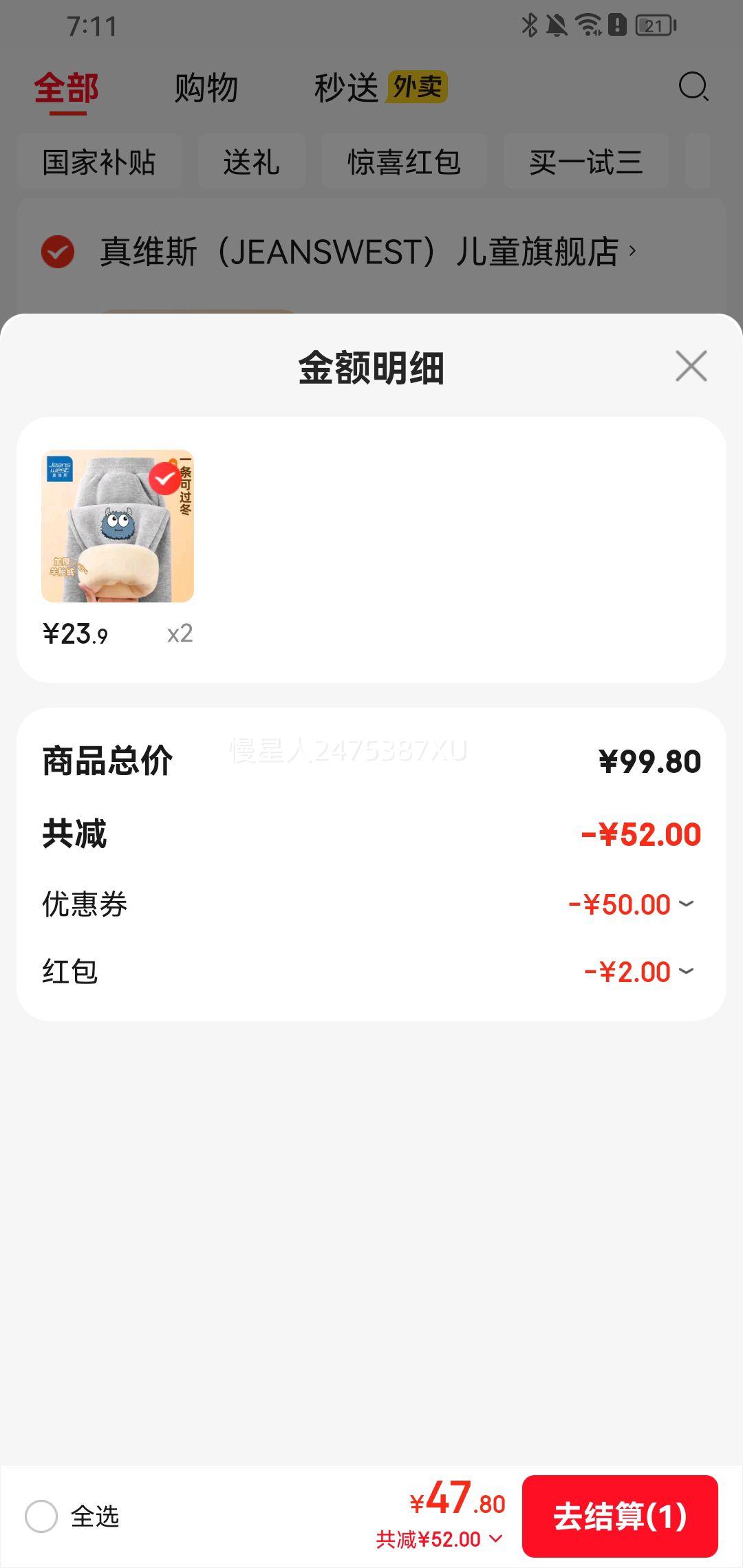Toggle selection of 真维斯 (JEANSWEST) 儿童旗舰店

(58, 252)
